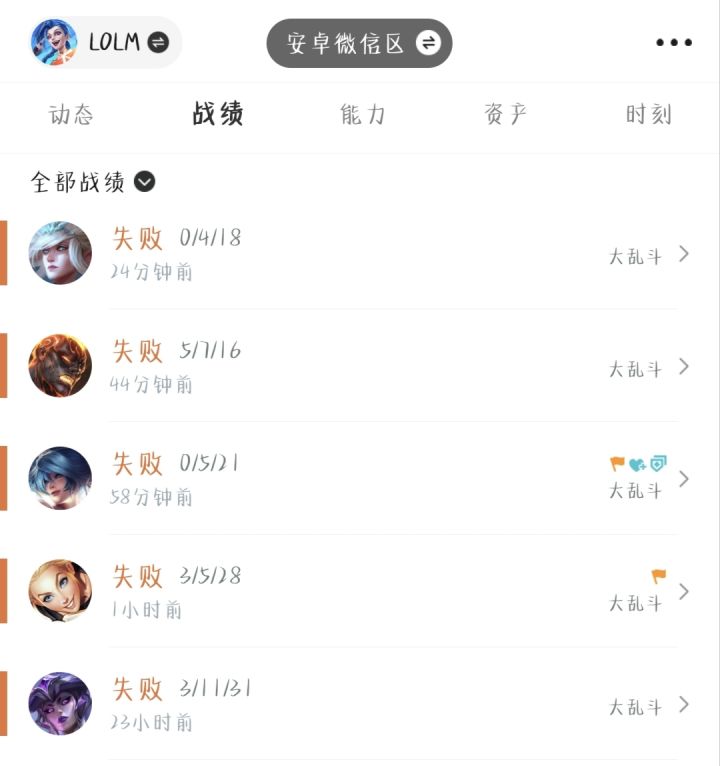The width and height of the screenshot is (720, 766).
Task: Go to the 能力 tab
Action: coord(362,115)
